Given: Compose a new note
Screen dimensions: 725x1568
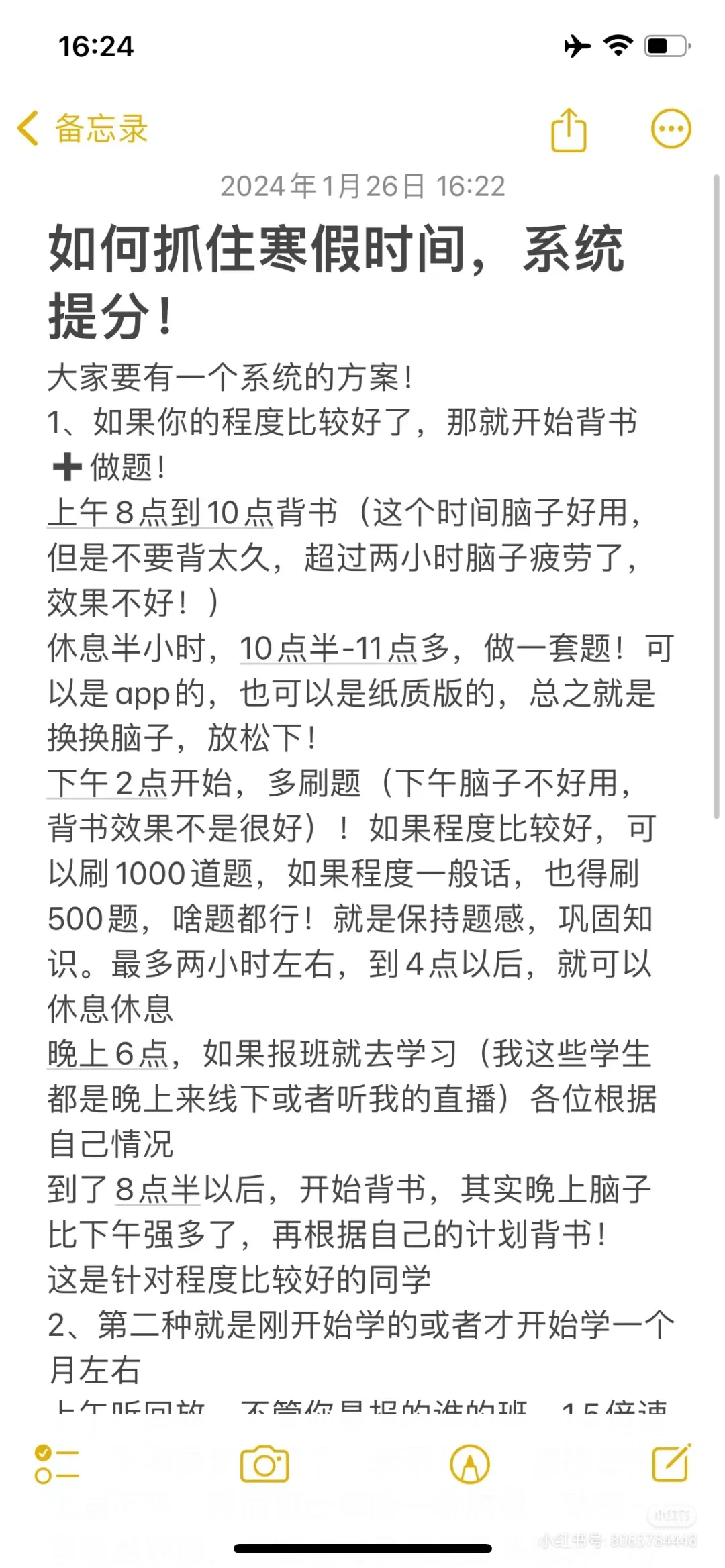Looking at the screenshot, I should [x=672, y=1463].
